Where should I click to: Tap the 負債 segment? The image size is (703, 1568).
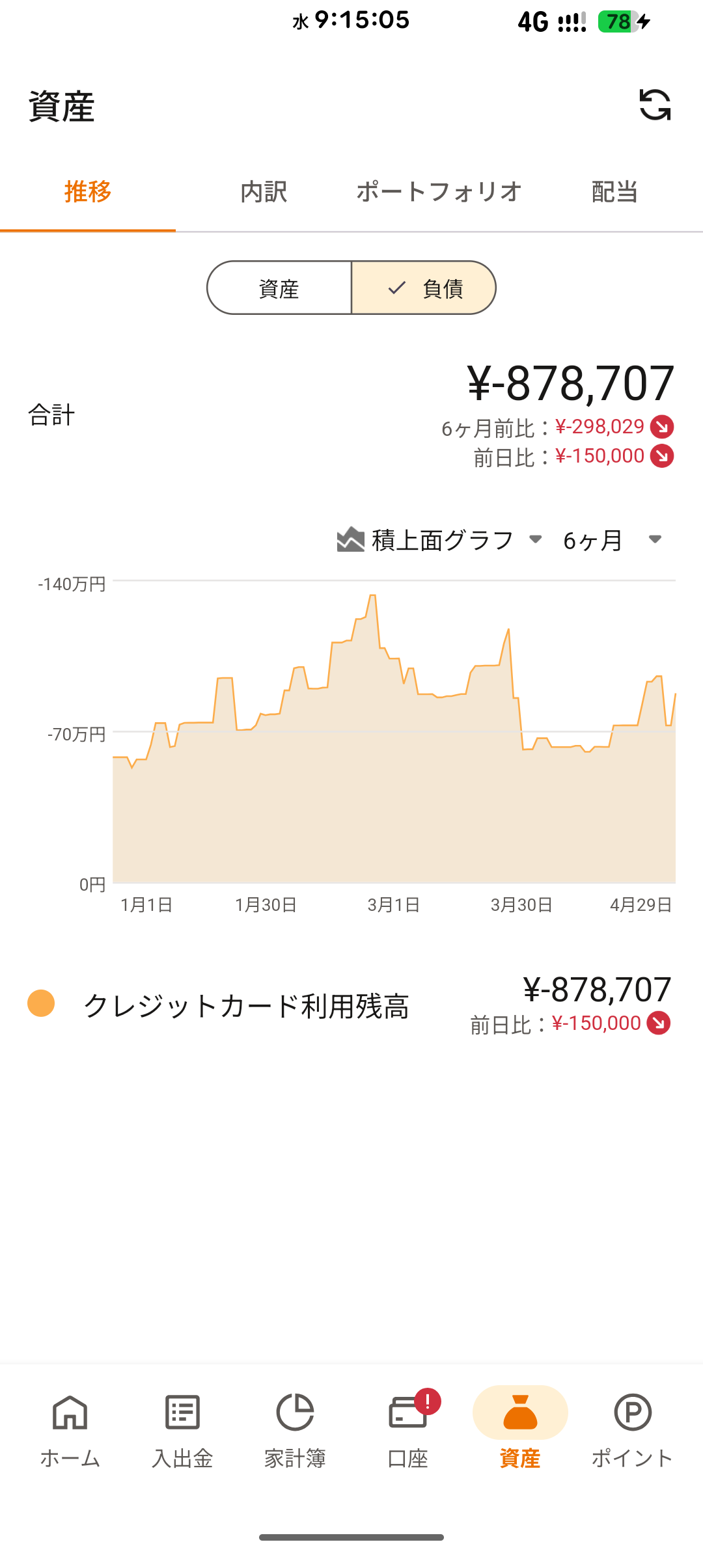point(424,288)
